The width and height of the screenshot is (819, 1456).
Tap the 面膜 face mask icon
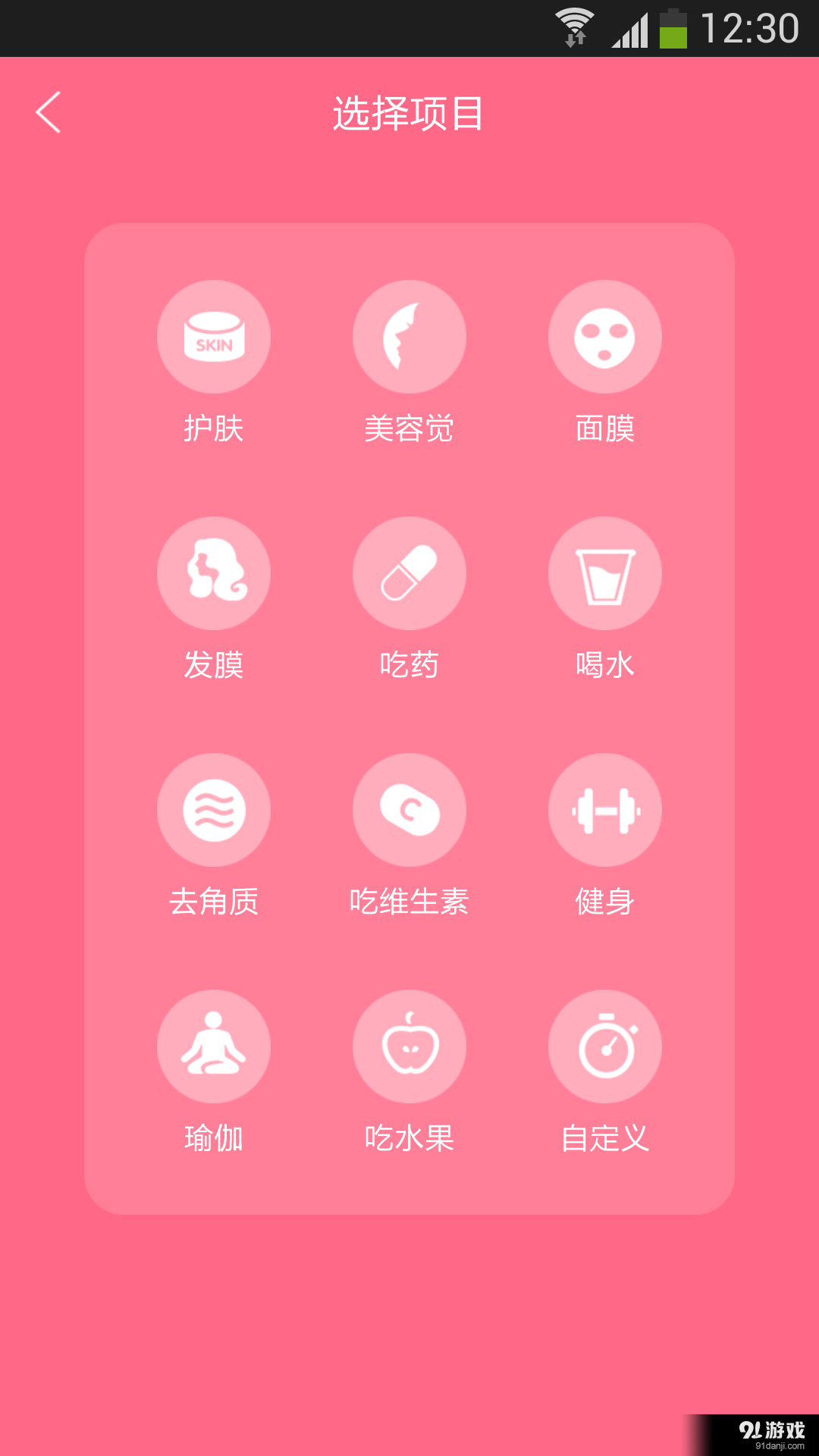[604, 337]
